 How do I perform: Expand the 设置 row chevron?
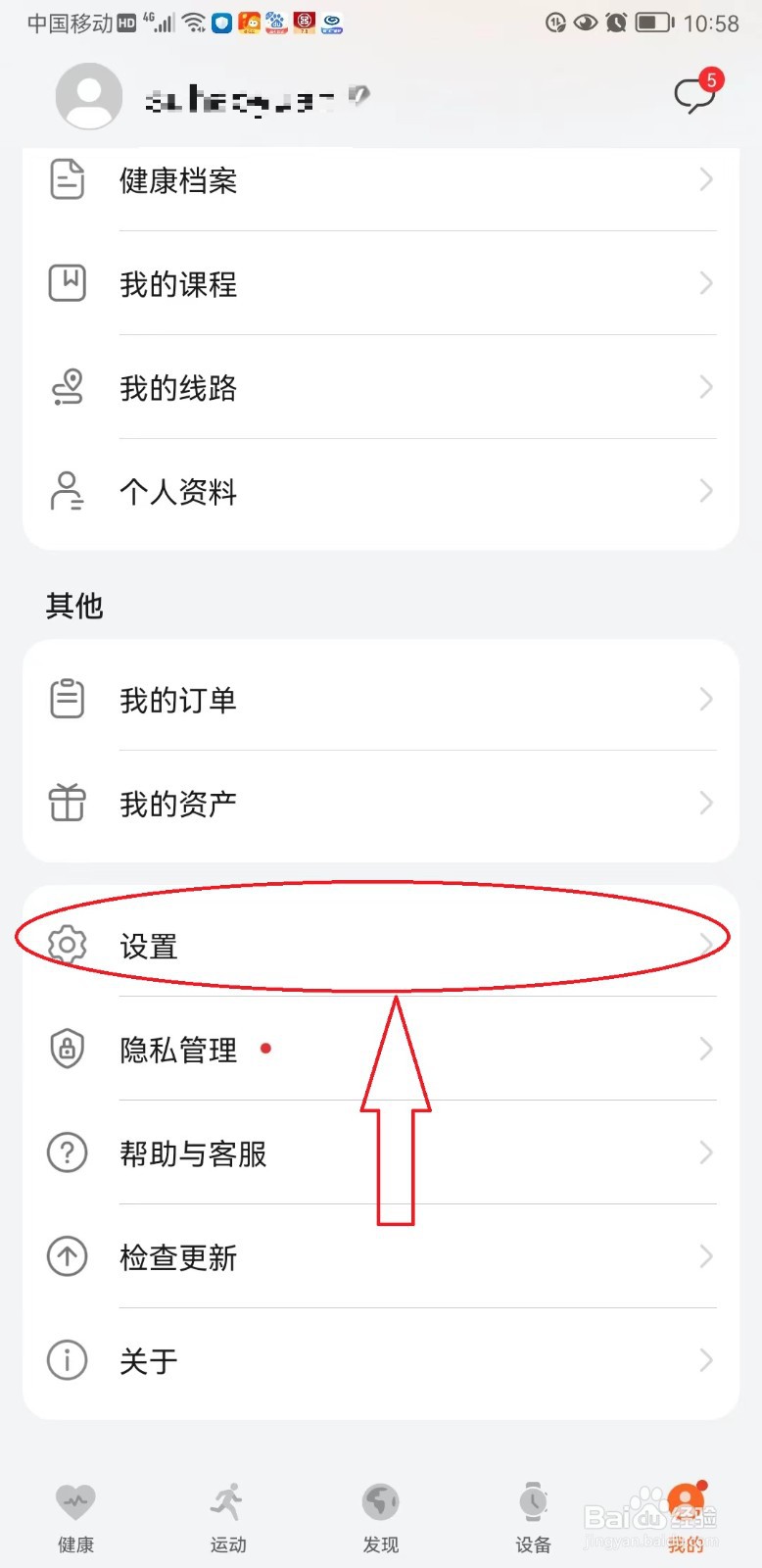pyautogui.click(x=705, y=944)
